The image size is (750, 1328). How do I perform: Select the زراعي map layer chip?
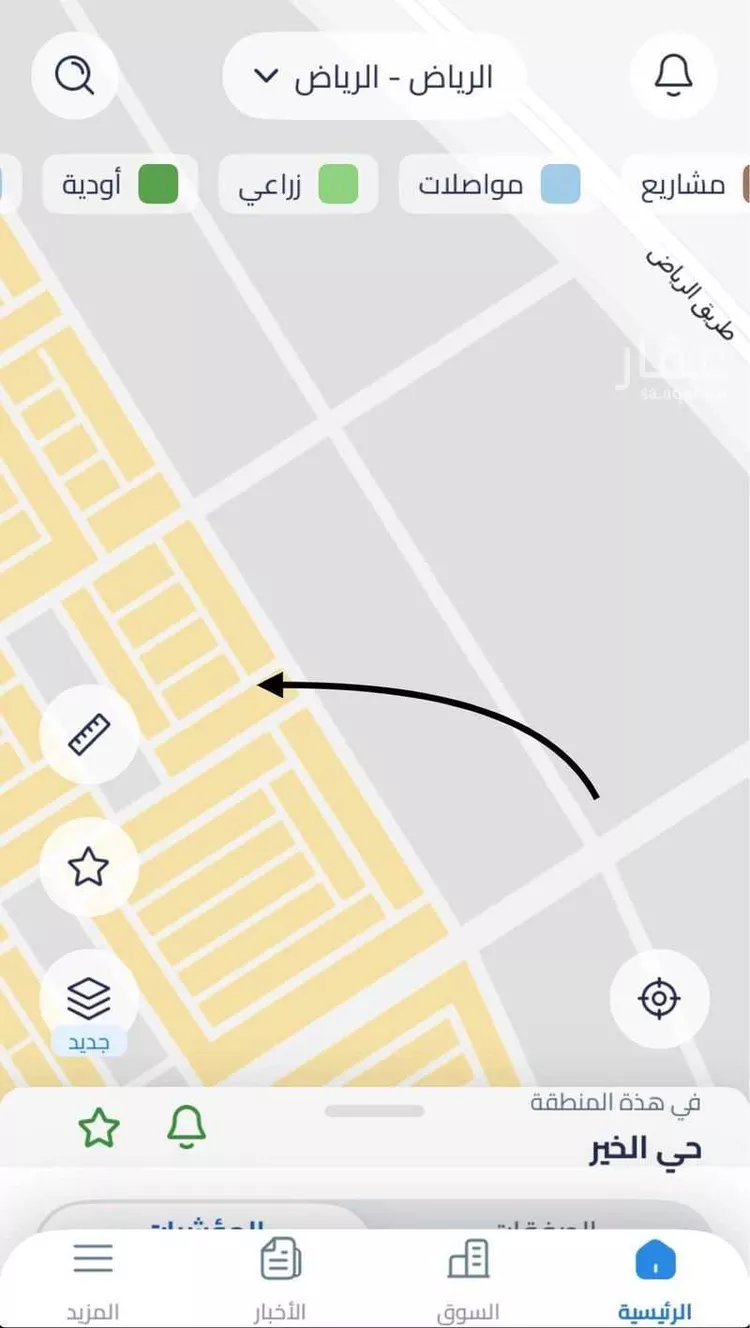click(x=298, y=185)
